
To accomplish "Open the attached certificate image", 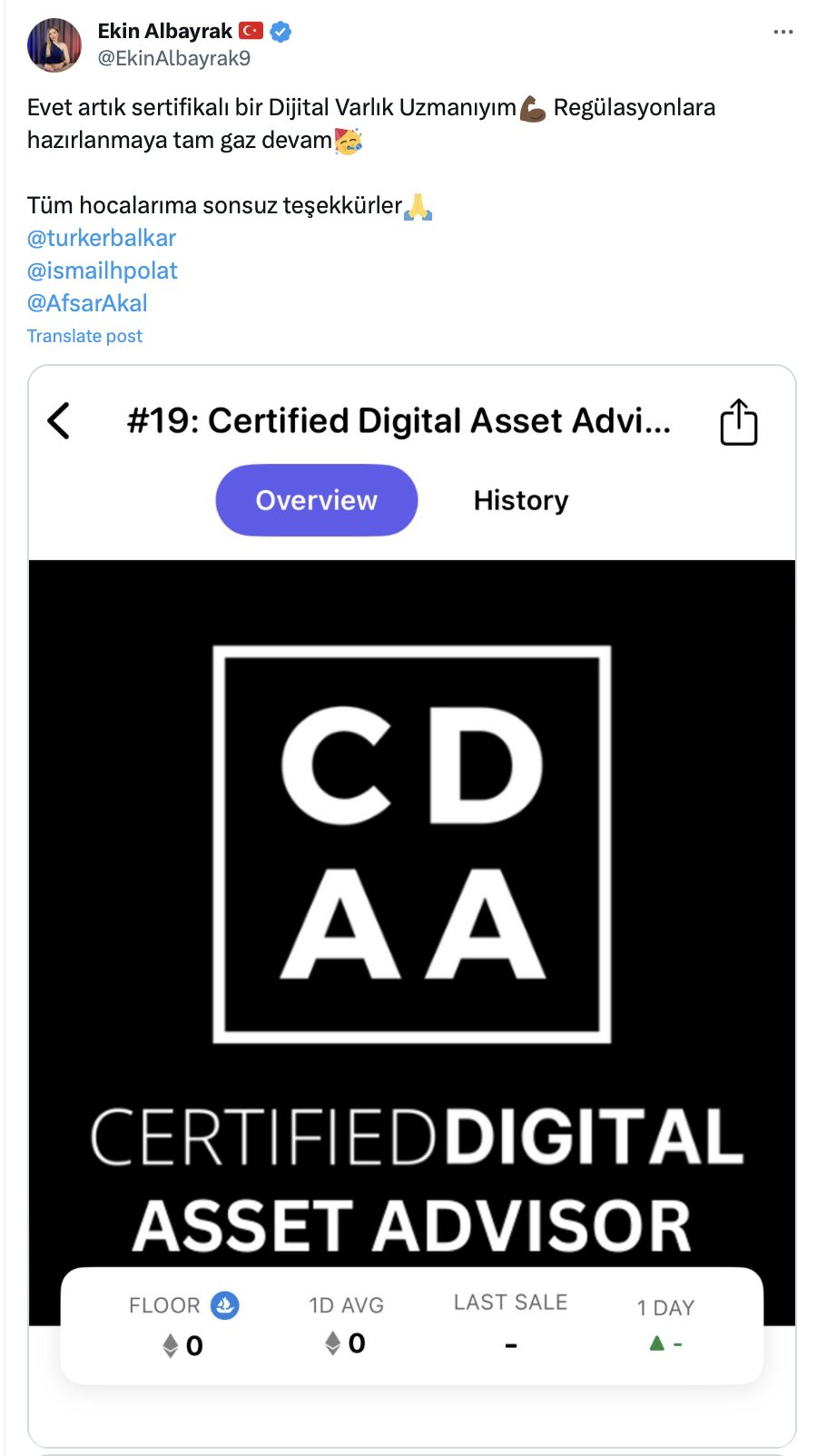I will coord(411,908).
